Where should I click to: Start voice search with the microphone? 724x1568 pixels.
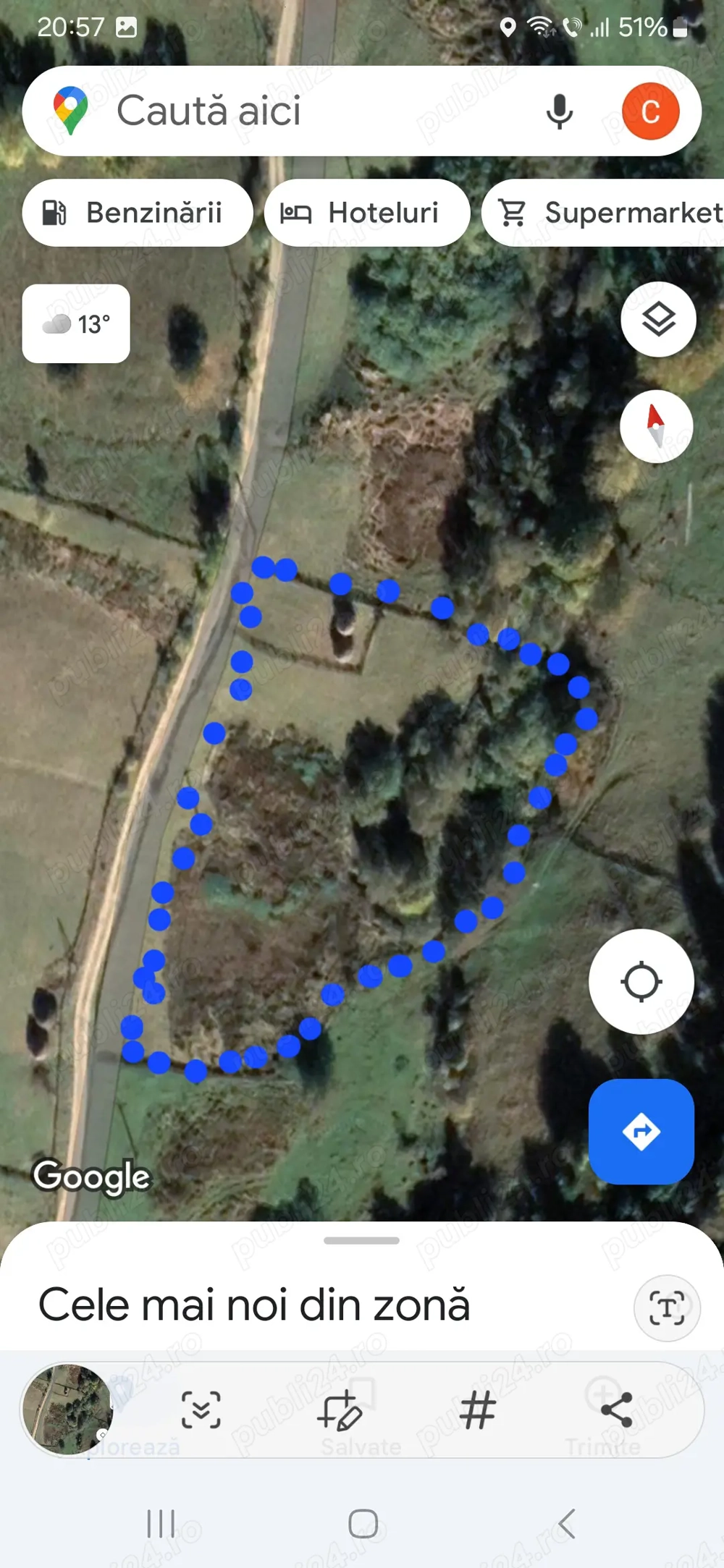pyautogui.click(x=559, y=111)
